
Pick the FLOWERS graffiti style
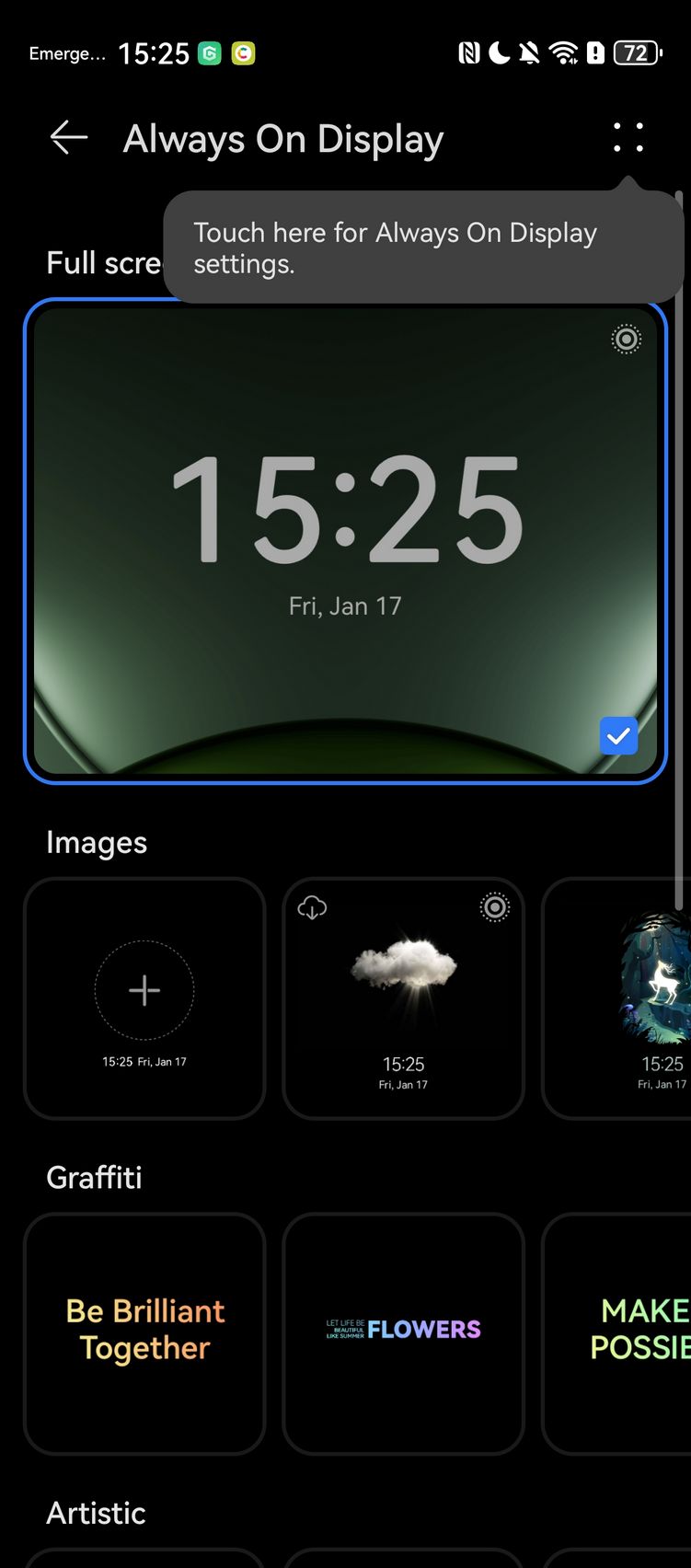coord(403,1333)
